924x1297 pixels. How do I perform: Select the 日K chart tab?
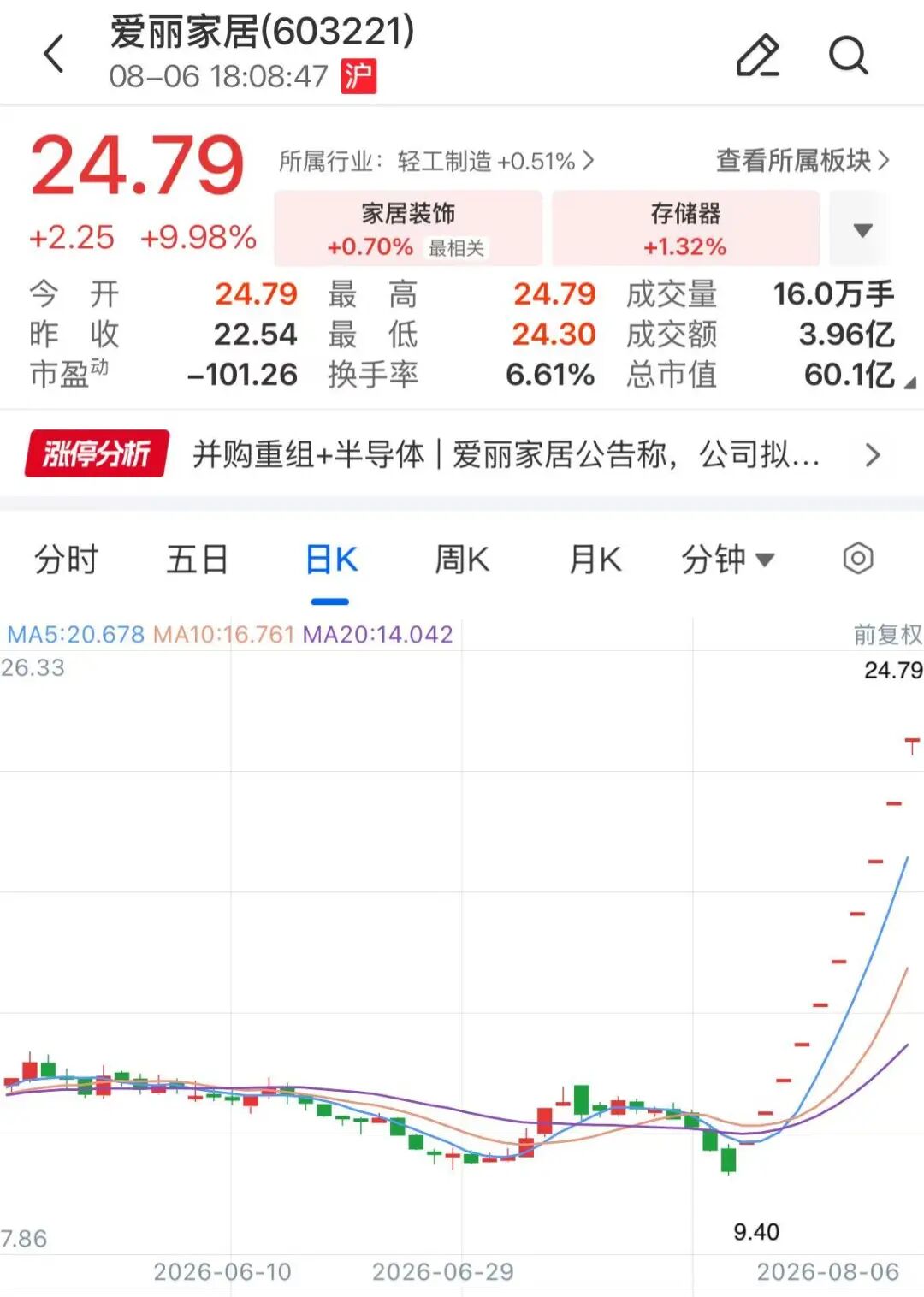pos(331,560)
